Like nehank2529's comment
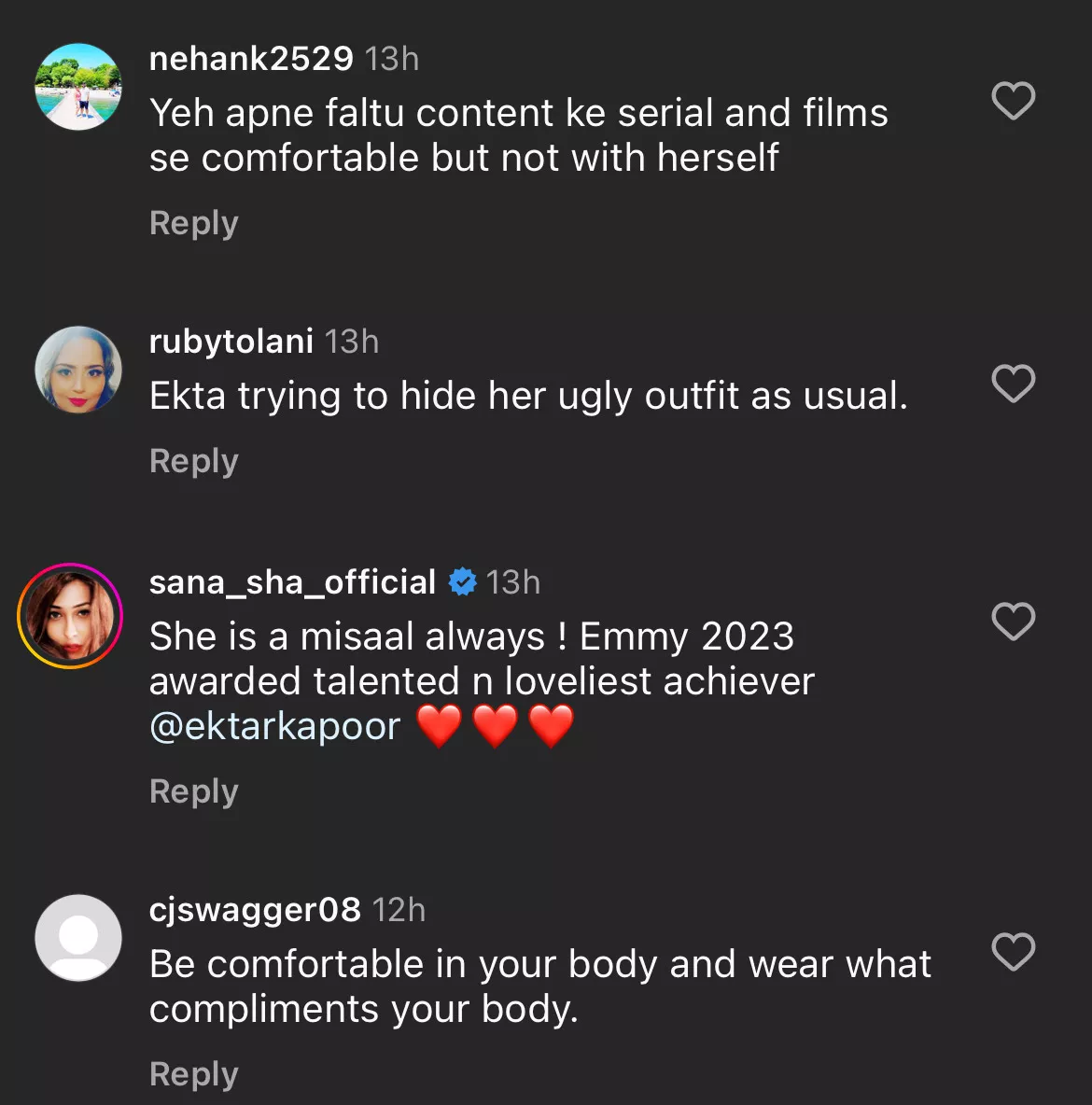 pos(1013,101)
